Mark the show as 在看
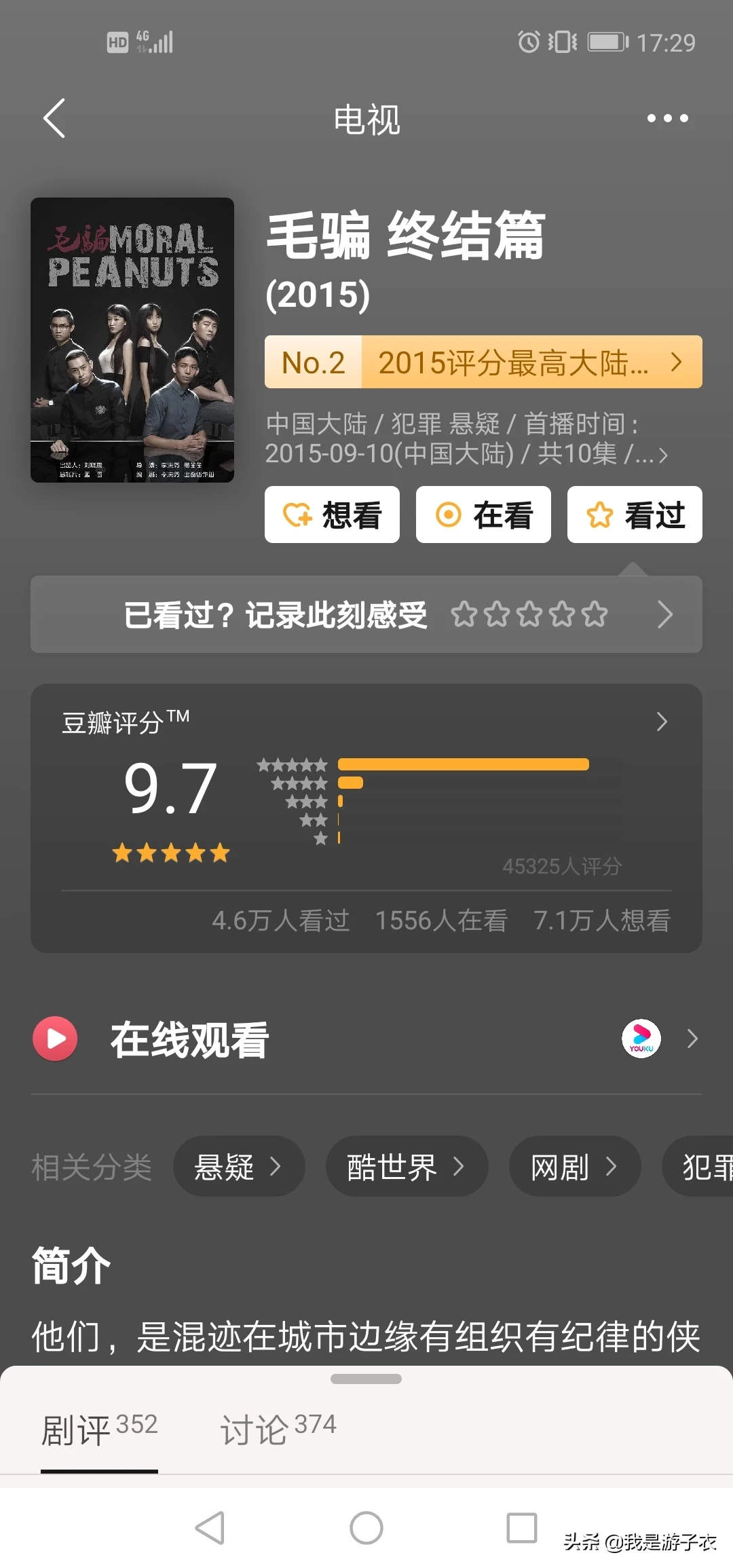 483,515
